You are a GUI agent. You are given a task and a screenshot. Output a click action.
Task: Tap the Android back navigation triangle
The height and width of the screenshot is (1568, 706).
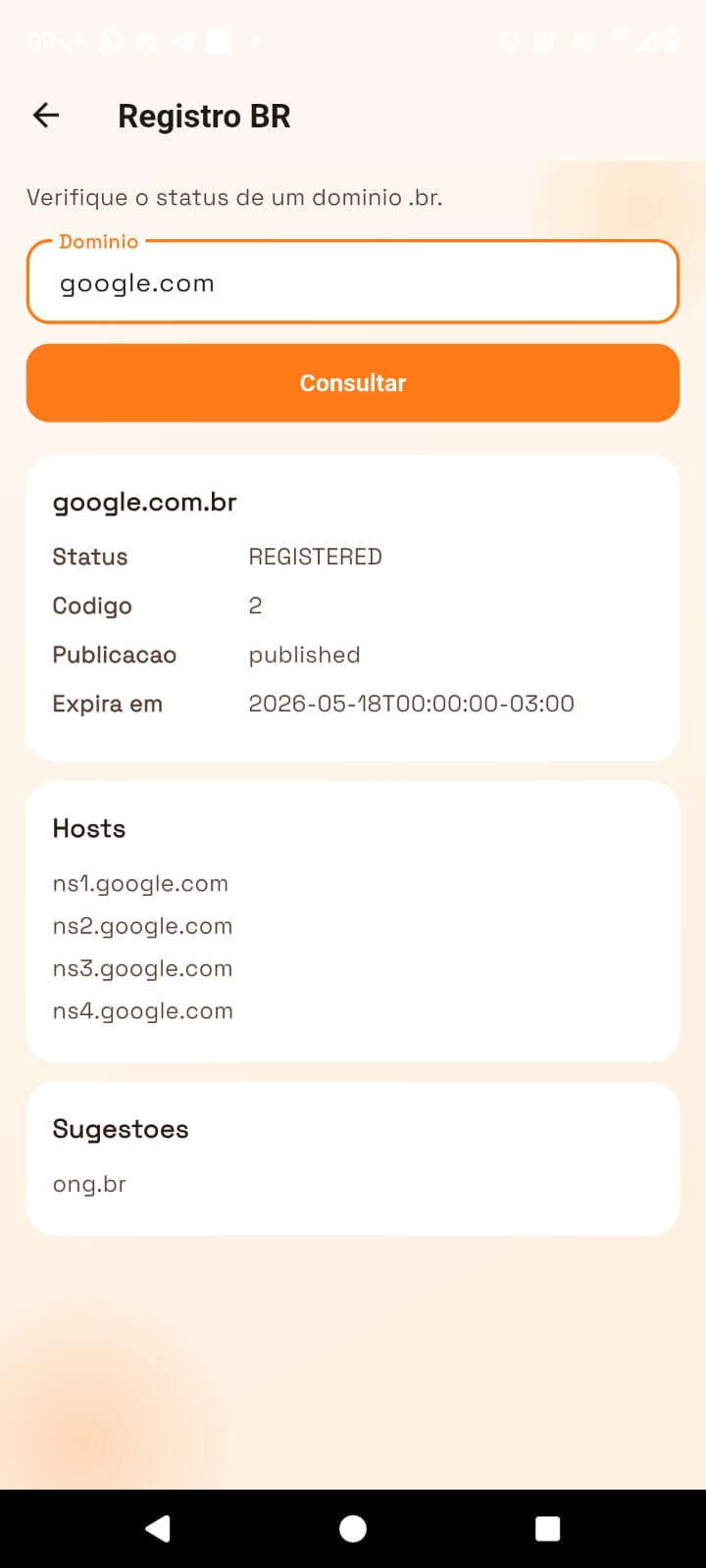(157, 1527)
